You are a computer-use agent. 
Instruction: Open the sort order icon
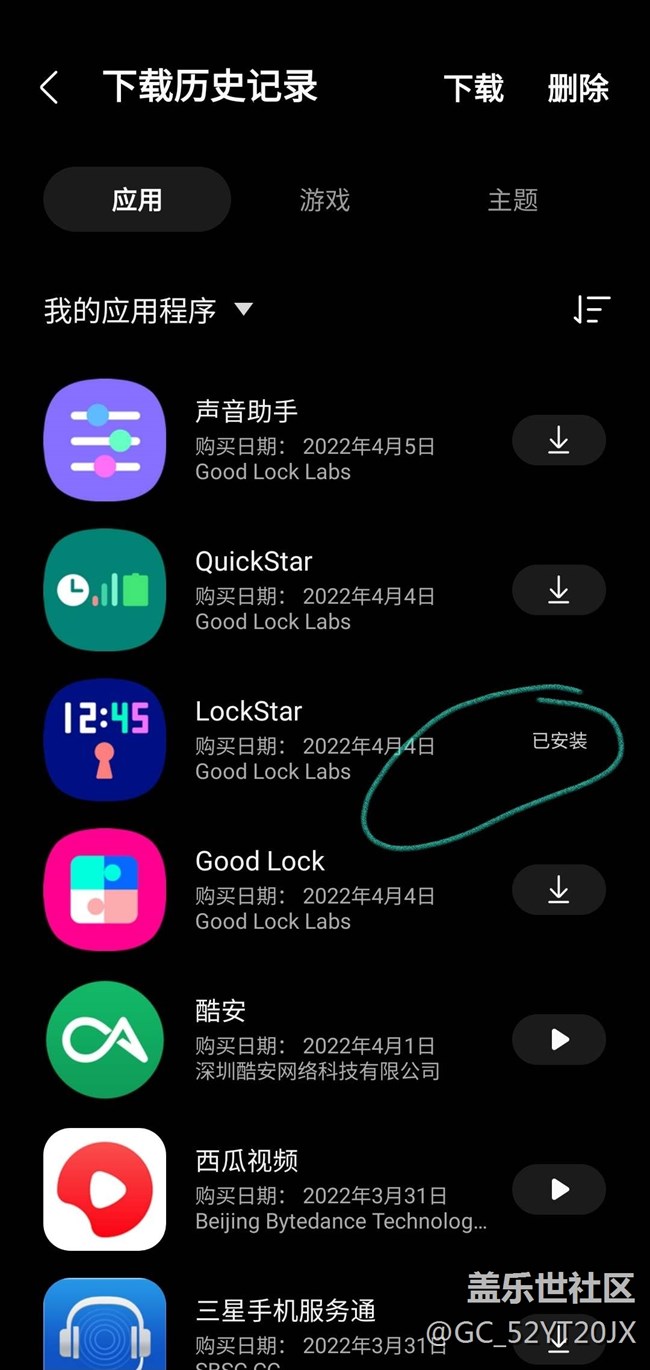591,310
